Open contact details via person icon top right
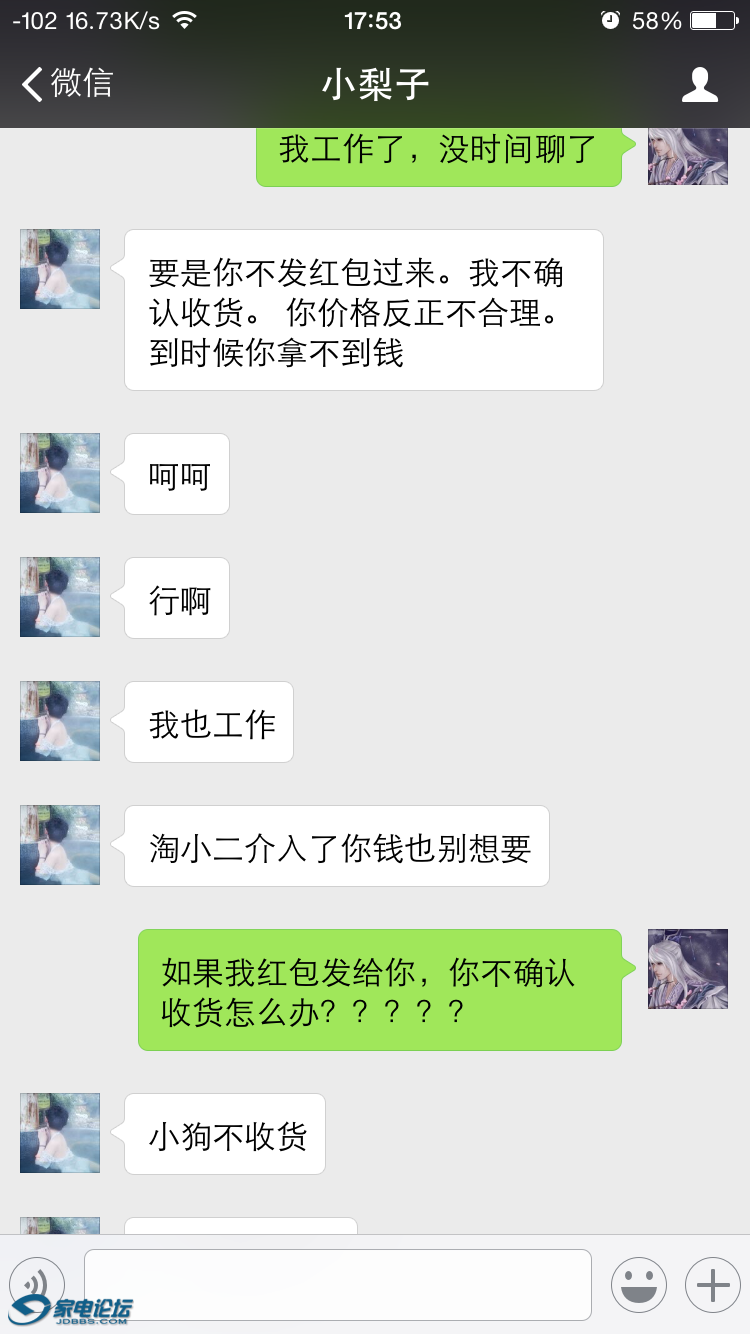This screenshot has height=1334, width=750. click(x=700, y=84)
